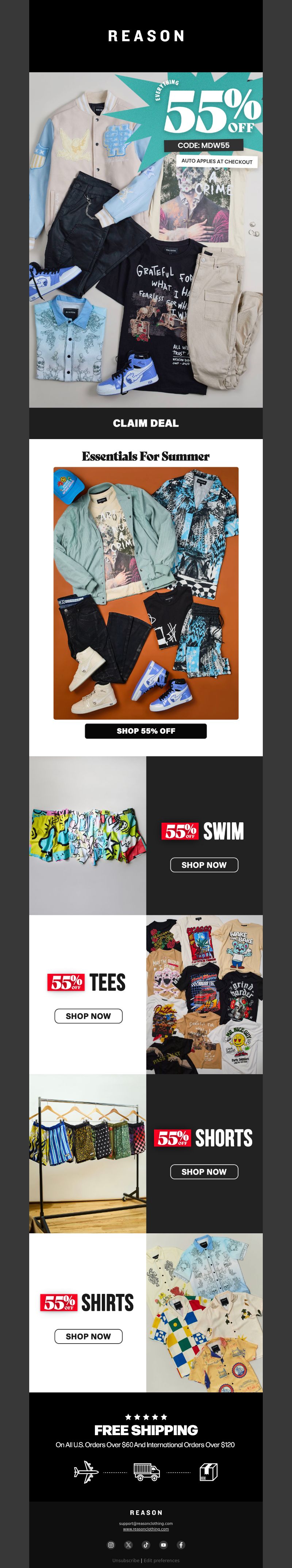This screenshot has height=1568, width=292.
Task: Open Reason's X profile
Action: (x=128, y=1545)
